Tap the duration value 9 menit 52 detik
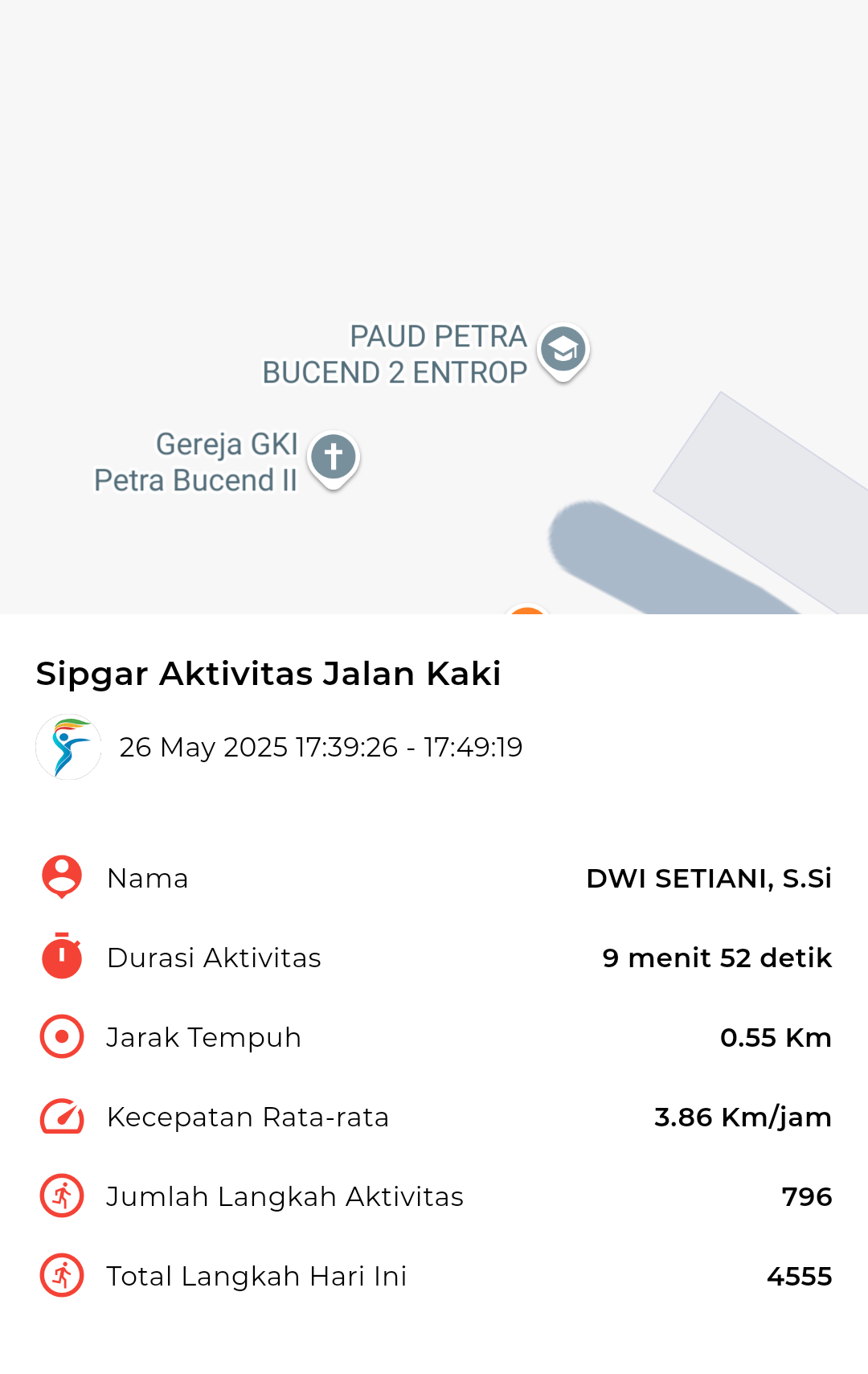This screenshot has height=1374, width=868. click(718, 958)
